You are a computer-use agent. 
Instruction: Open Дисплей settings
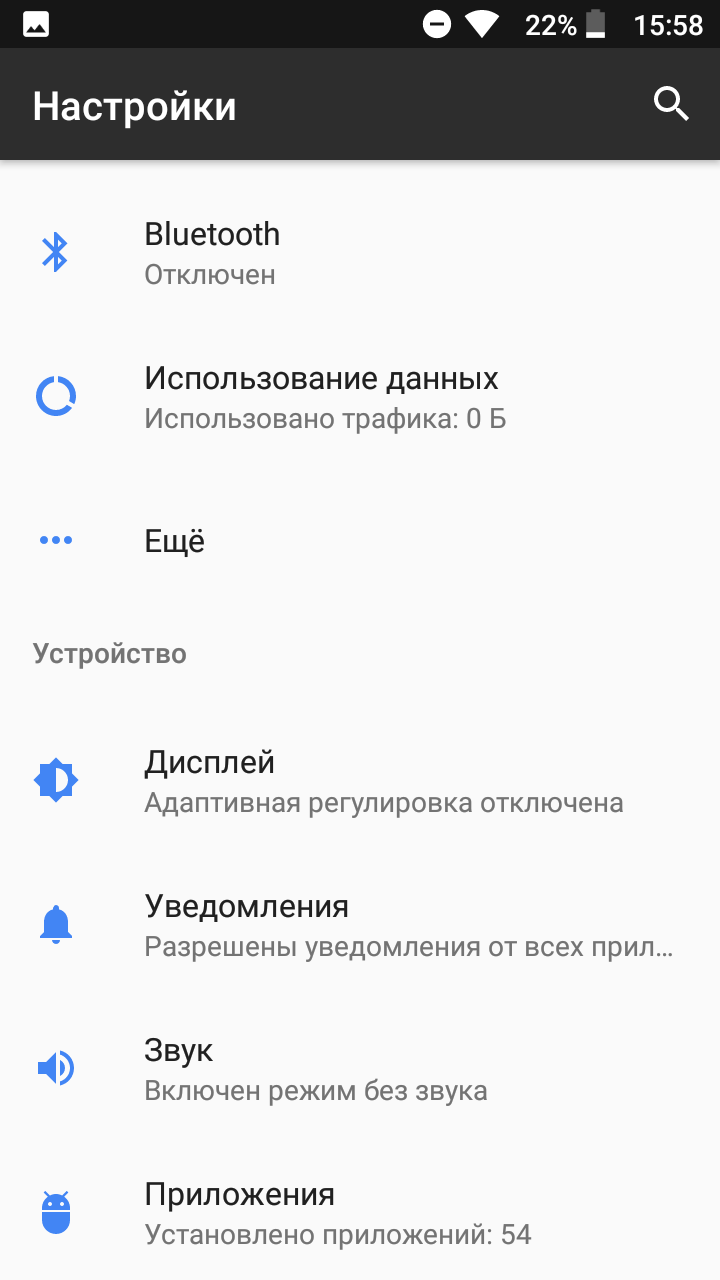(x=360, y=781)
